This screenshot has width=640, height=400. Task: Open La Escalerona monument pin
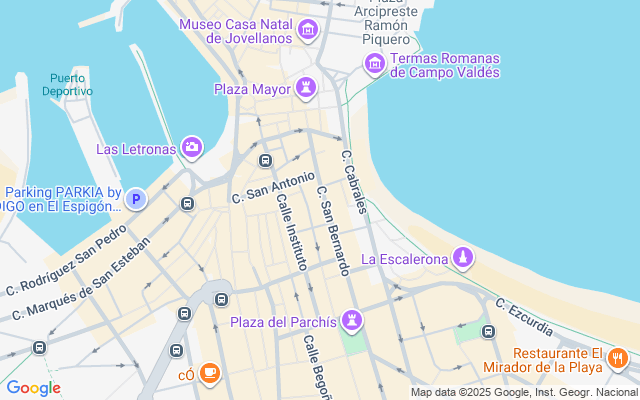click(x=462, y=259)
